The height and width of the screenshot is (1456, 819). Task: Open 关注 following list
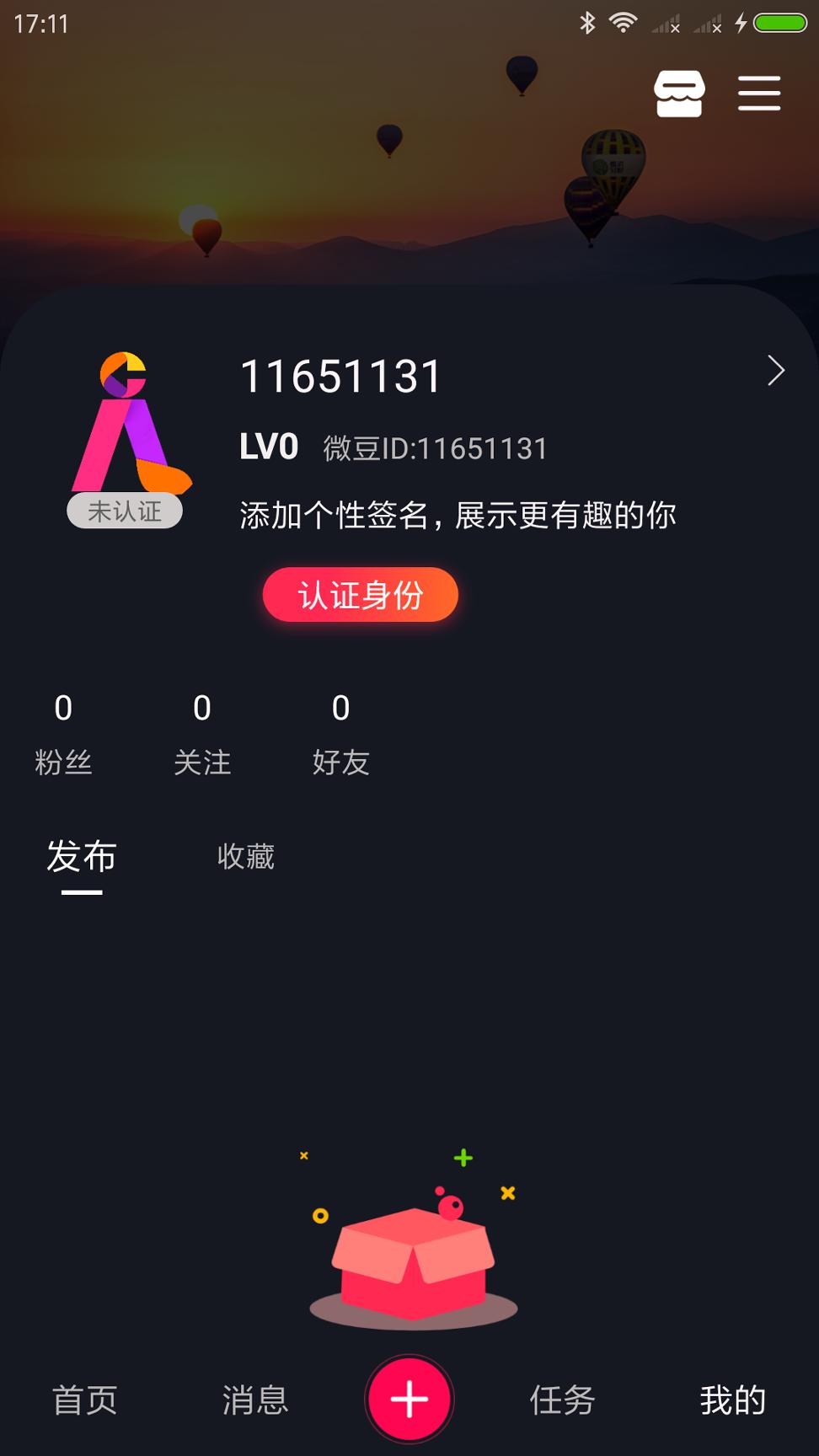(201, 733)
